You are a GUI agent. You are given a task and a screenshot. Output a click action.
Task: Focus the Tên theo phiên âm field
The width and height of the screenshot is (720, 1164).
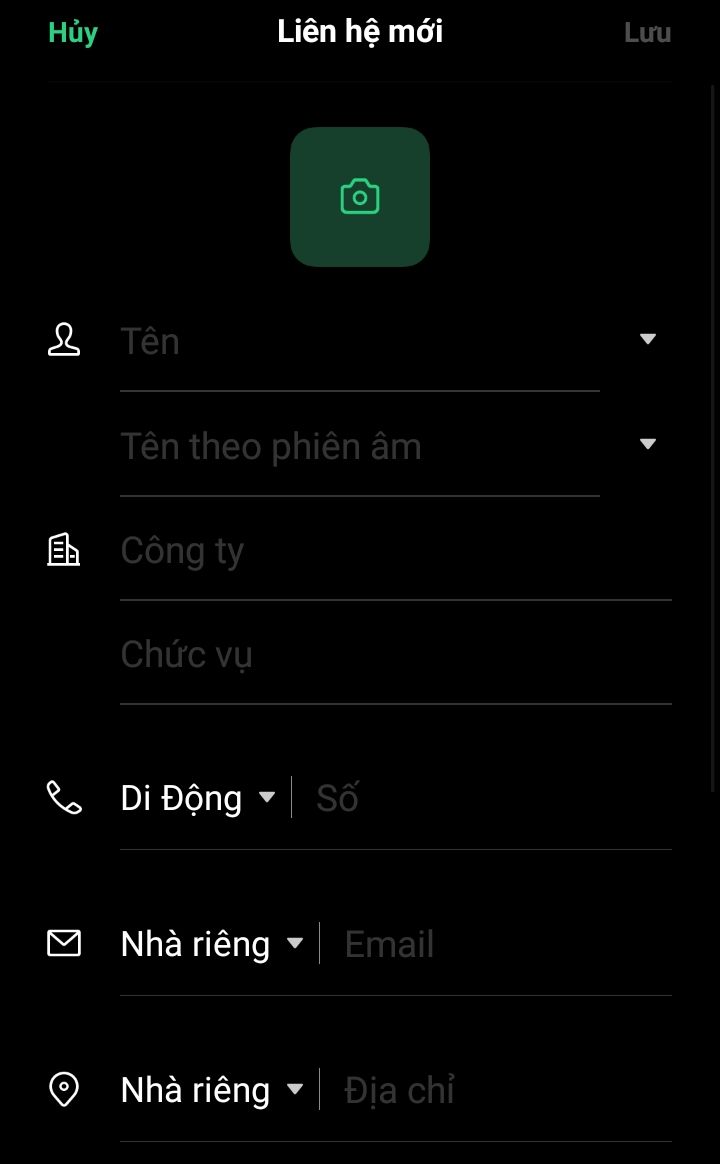(360, 447)
